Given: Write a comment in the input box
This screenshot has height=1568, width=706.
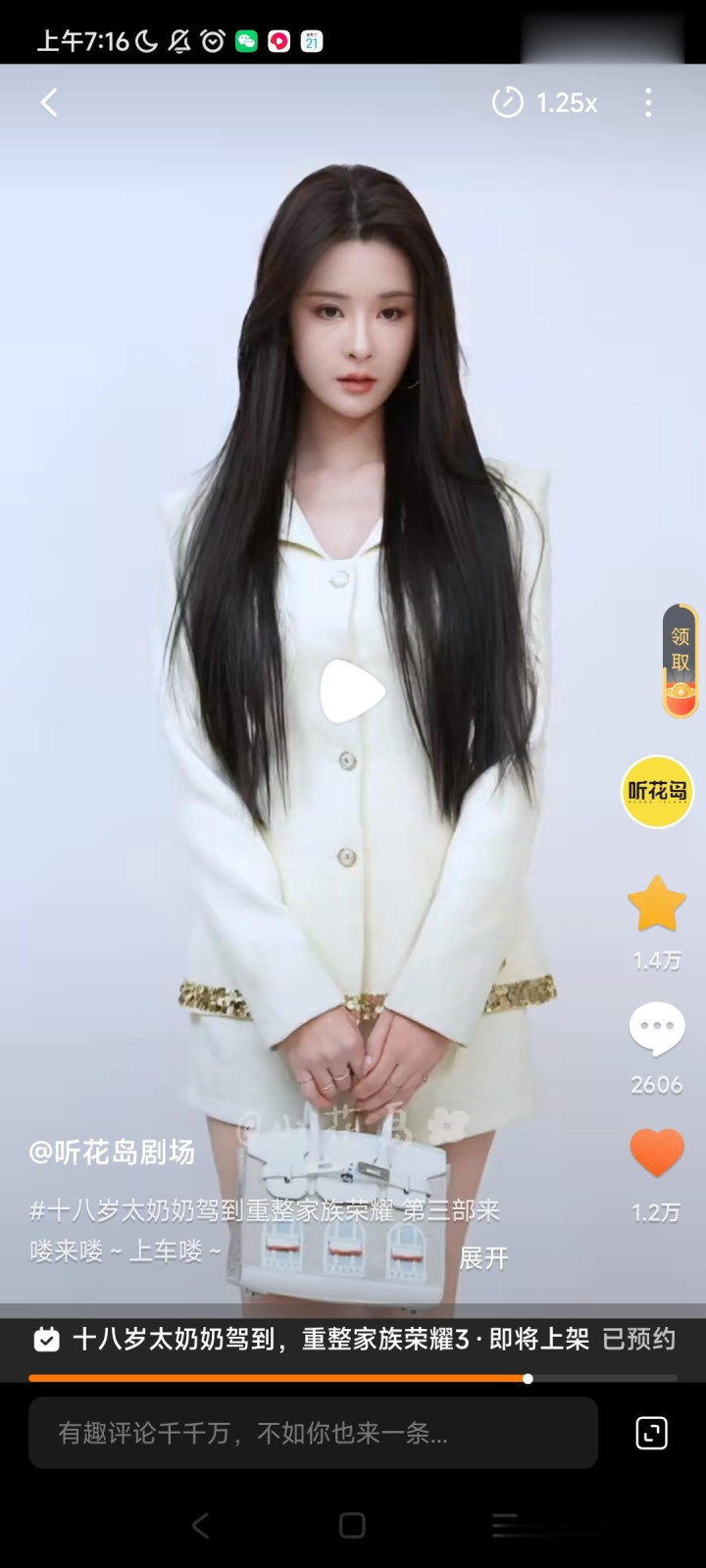Looking at the screenshot, I should 312,1434.
